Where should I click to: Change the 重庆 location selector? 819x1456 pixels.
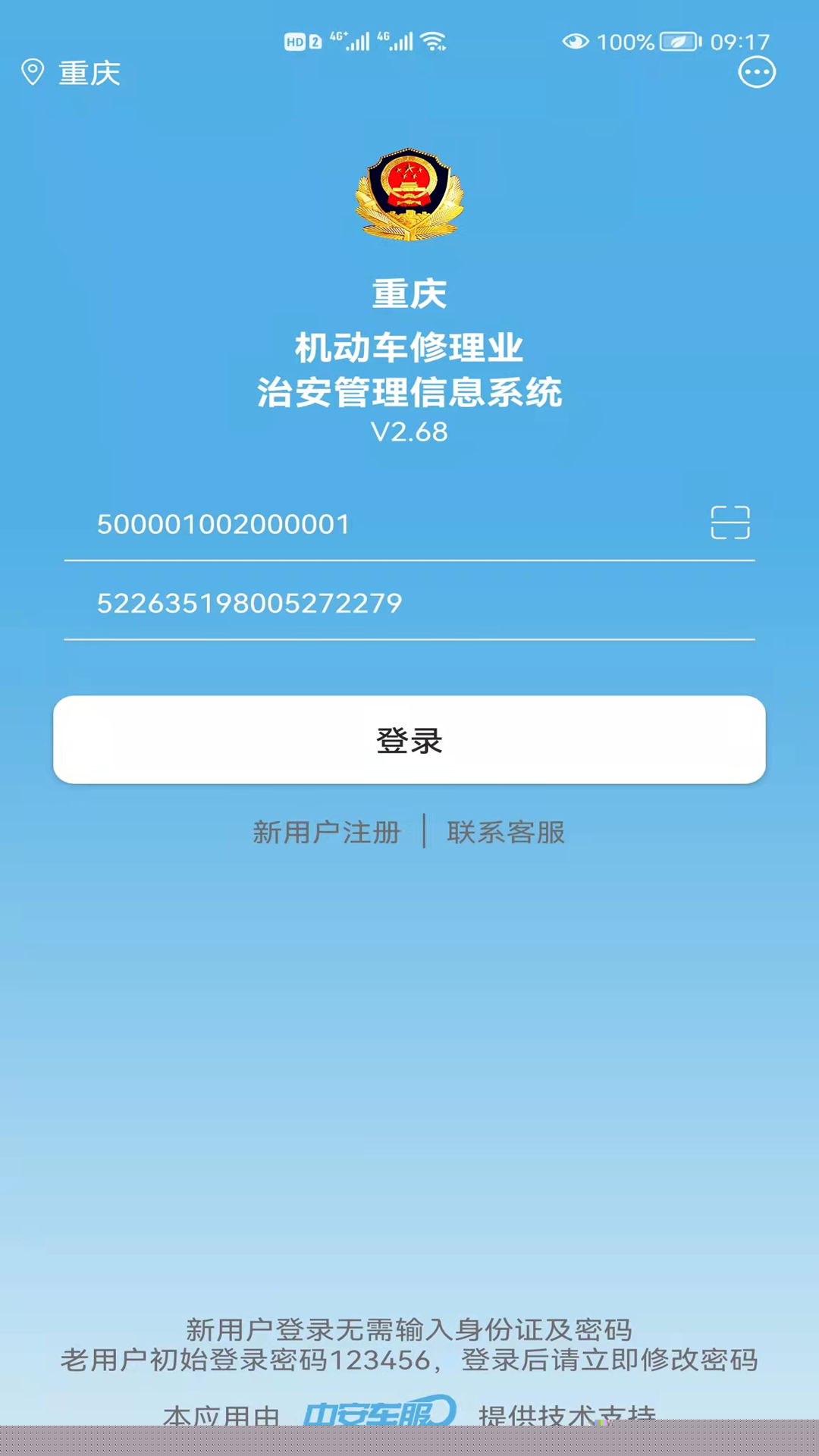pyautogui.click(x=72, y=74)
